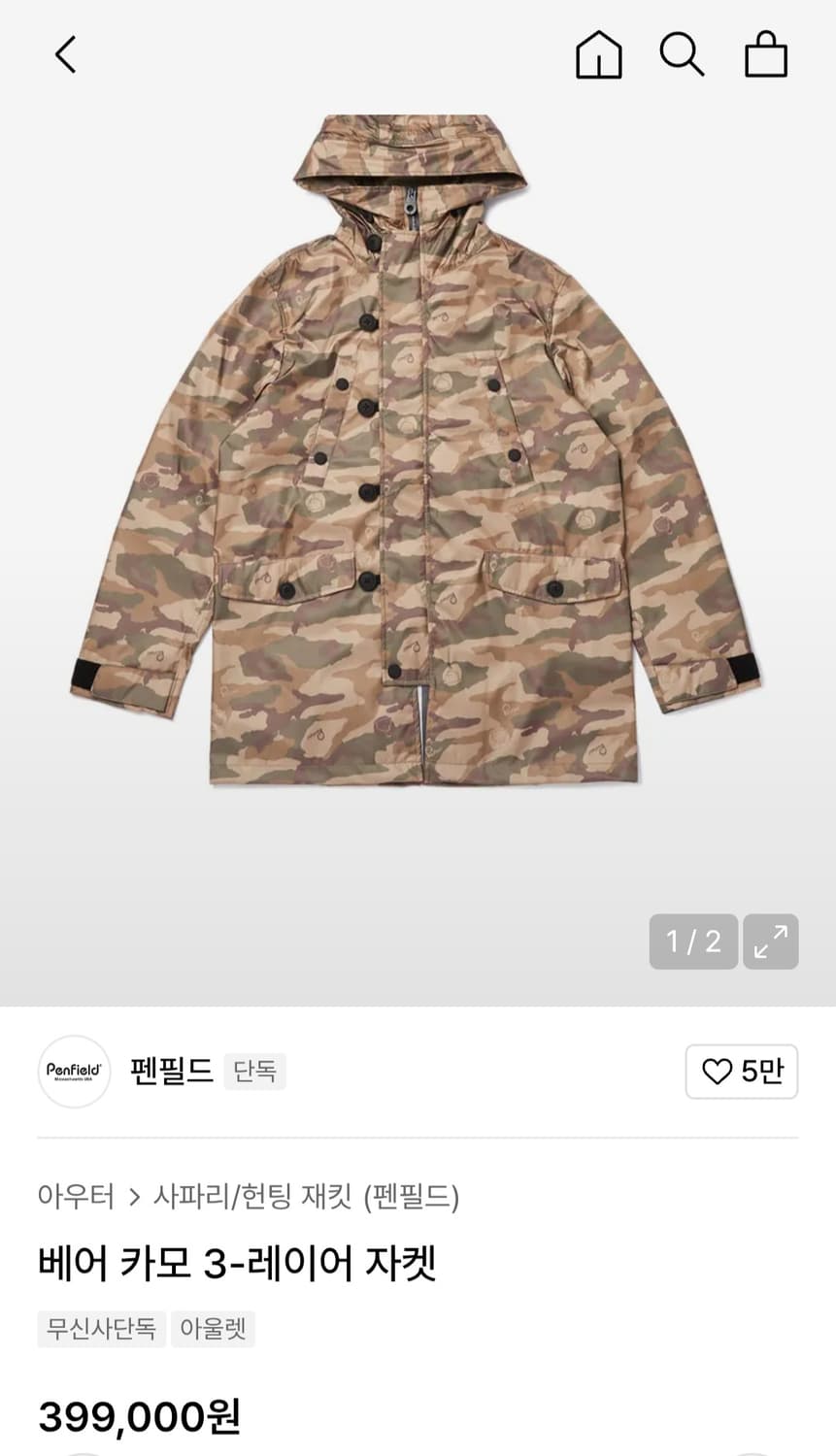Click the 펜필드 brand name link
Image resolution: width=836 pixels, height=1456 pixels.
[x=173, y=1072]
